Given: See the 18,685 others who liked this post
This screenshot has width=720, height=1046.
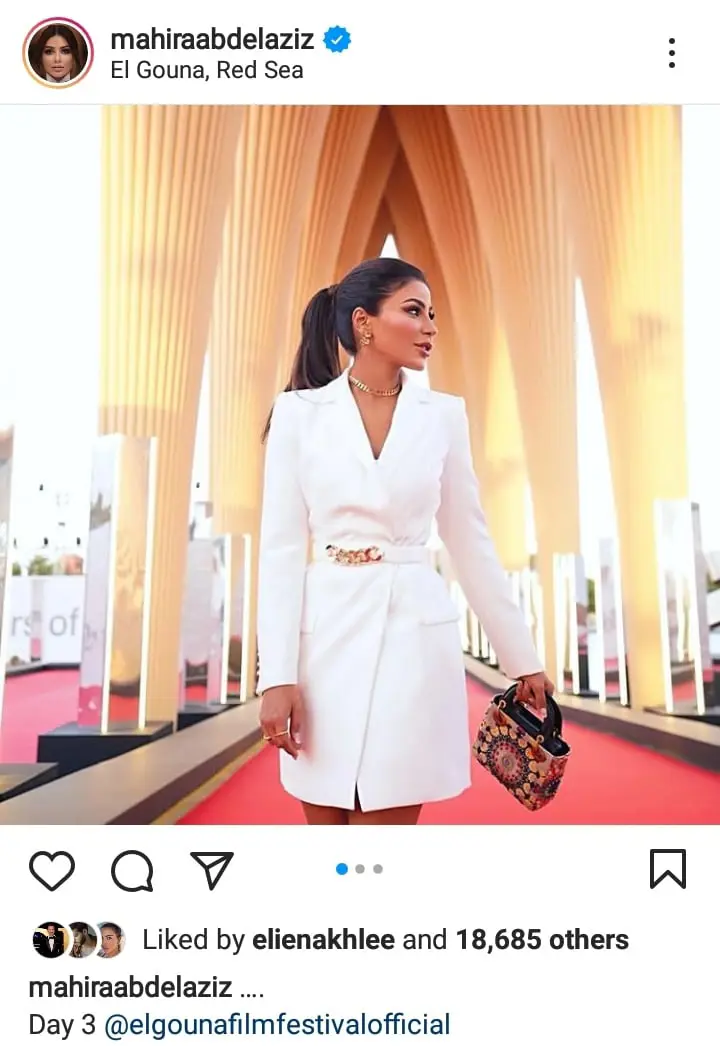Looking at the screenshot, I should pyautogui.click(x=542, y=940).
